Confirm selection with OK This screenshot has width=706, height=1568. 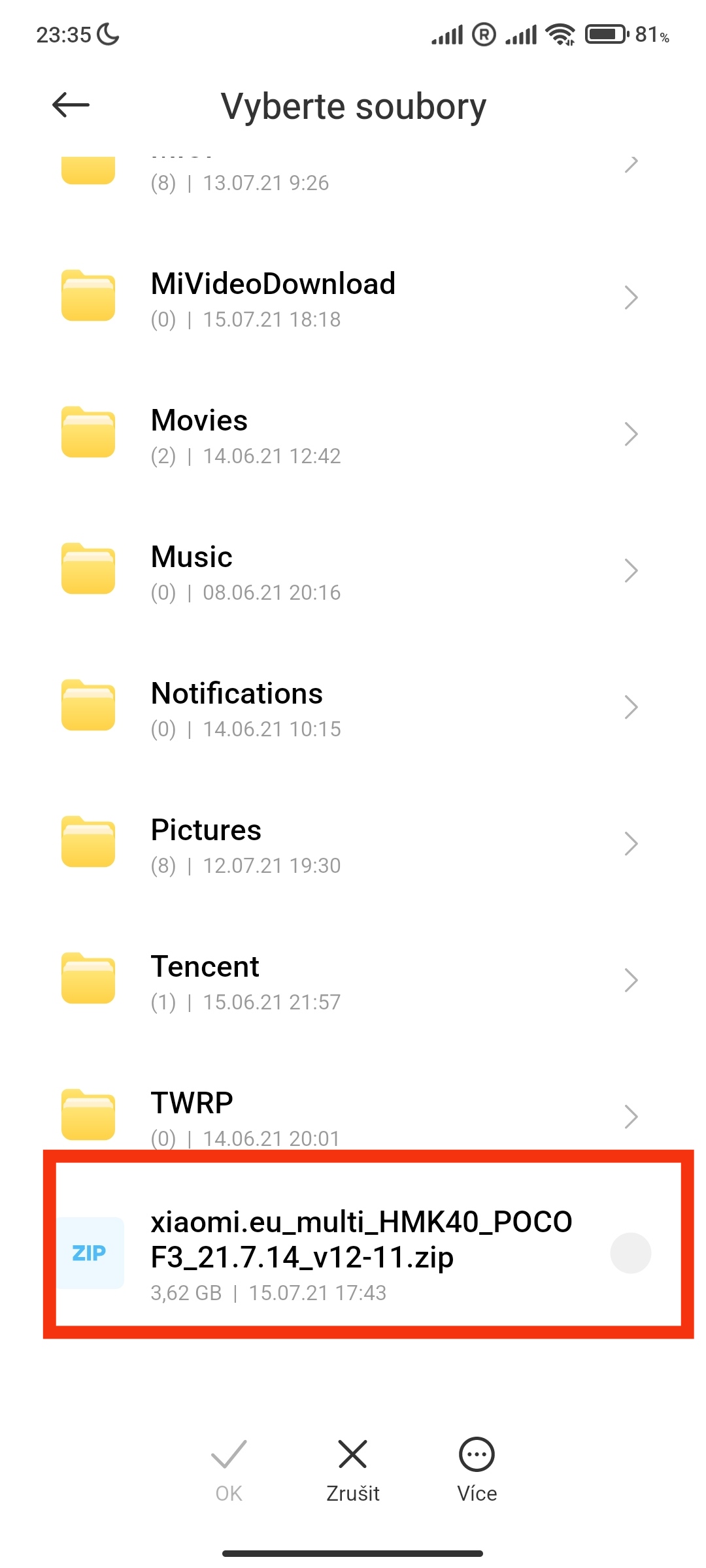click(229, 1471)
